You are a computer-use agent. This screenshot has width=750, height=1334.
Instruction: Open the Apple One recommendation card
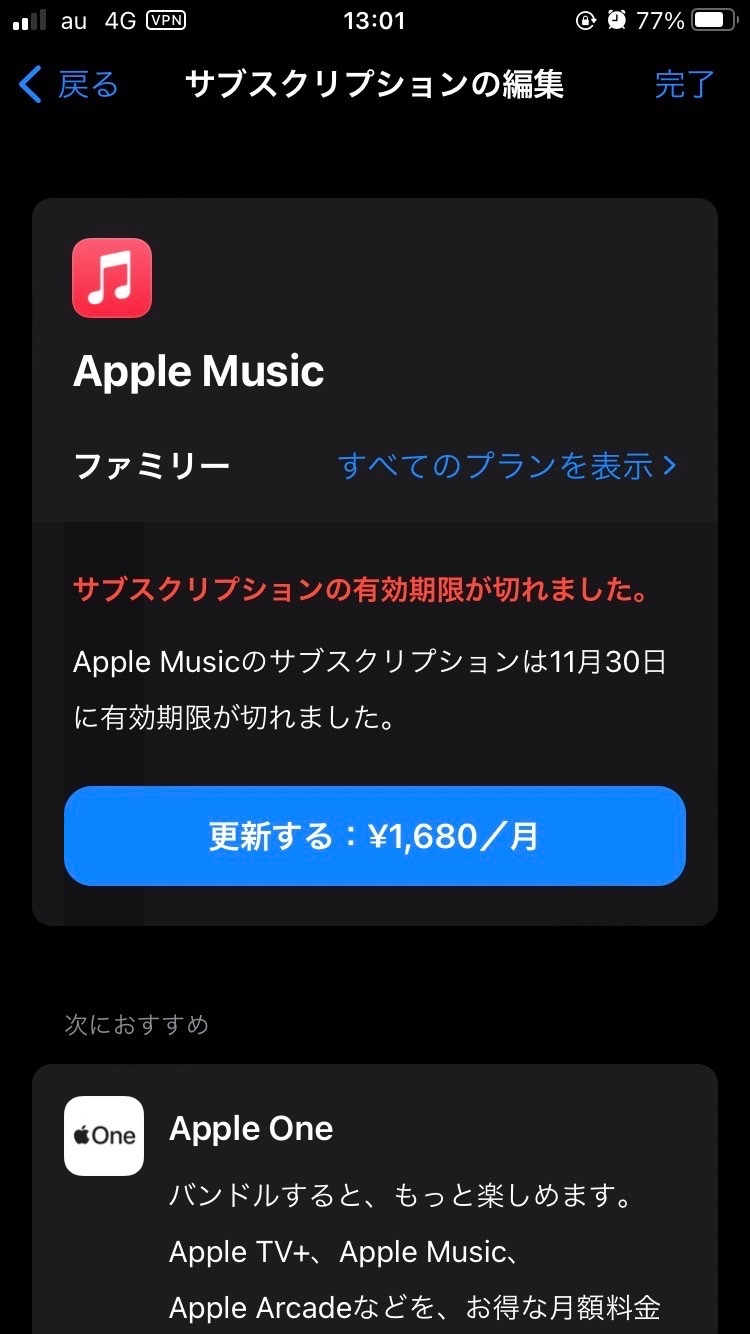click(x=375, y=1200)
